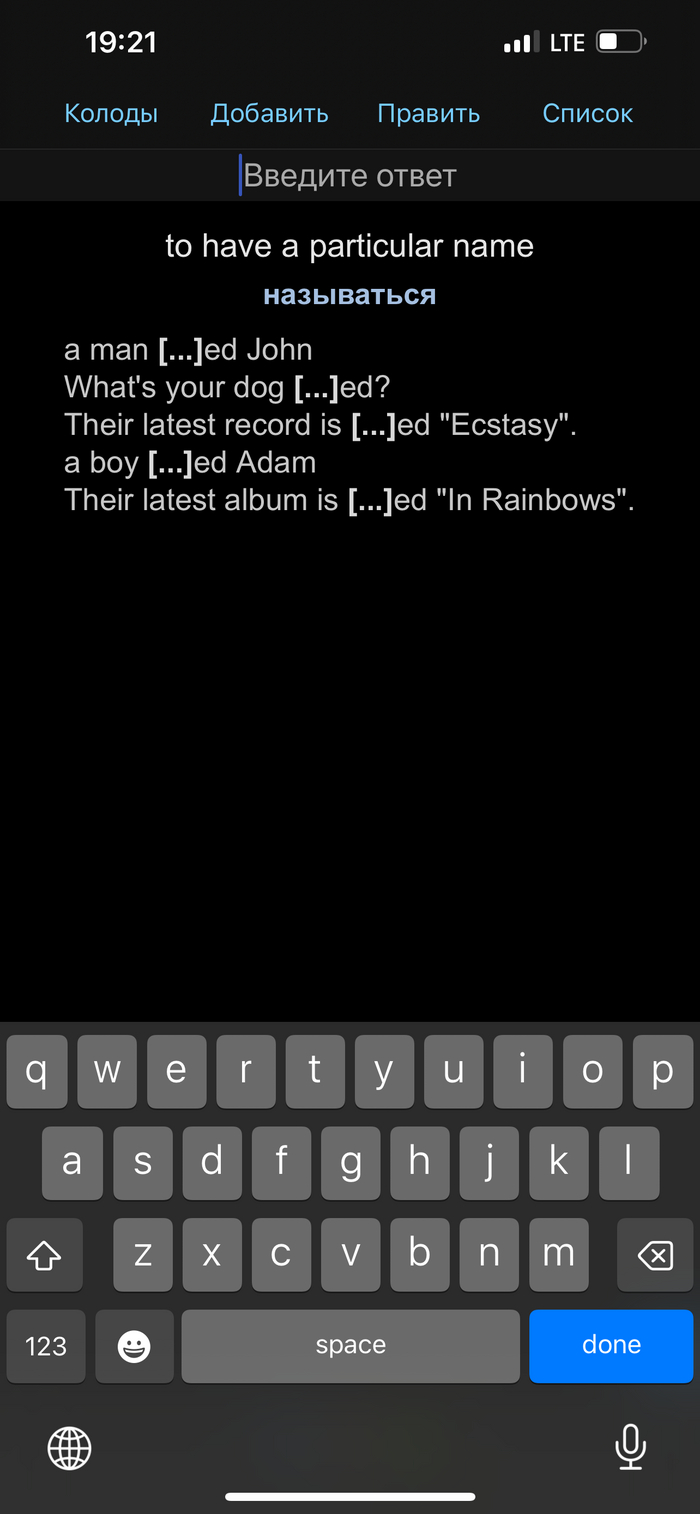Hit the backspace key
The height and width of the screenshot is (1514, 700).
[x=655, y=1255]
